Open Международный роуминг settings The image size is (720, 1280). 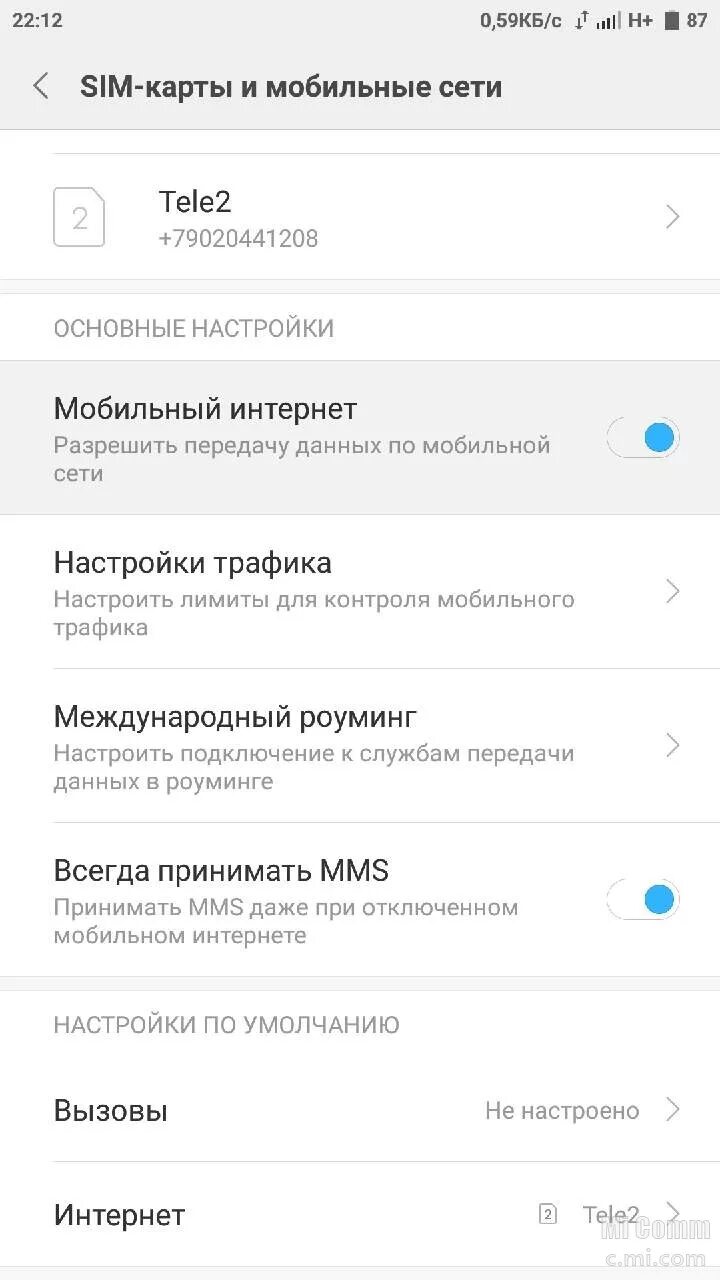[360, 746]
